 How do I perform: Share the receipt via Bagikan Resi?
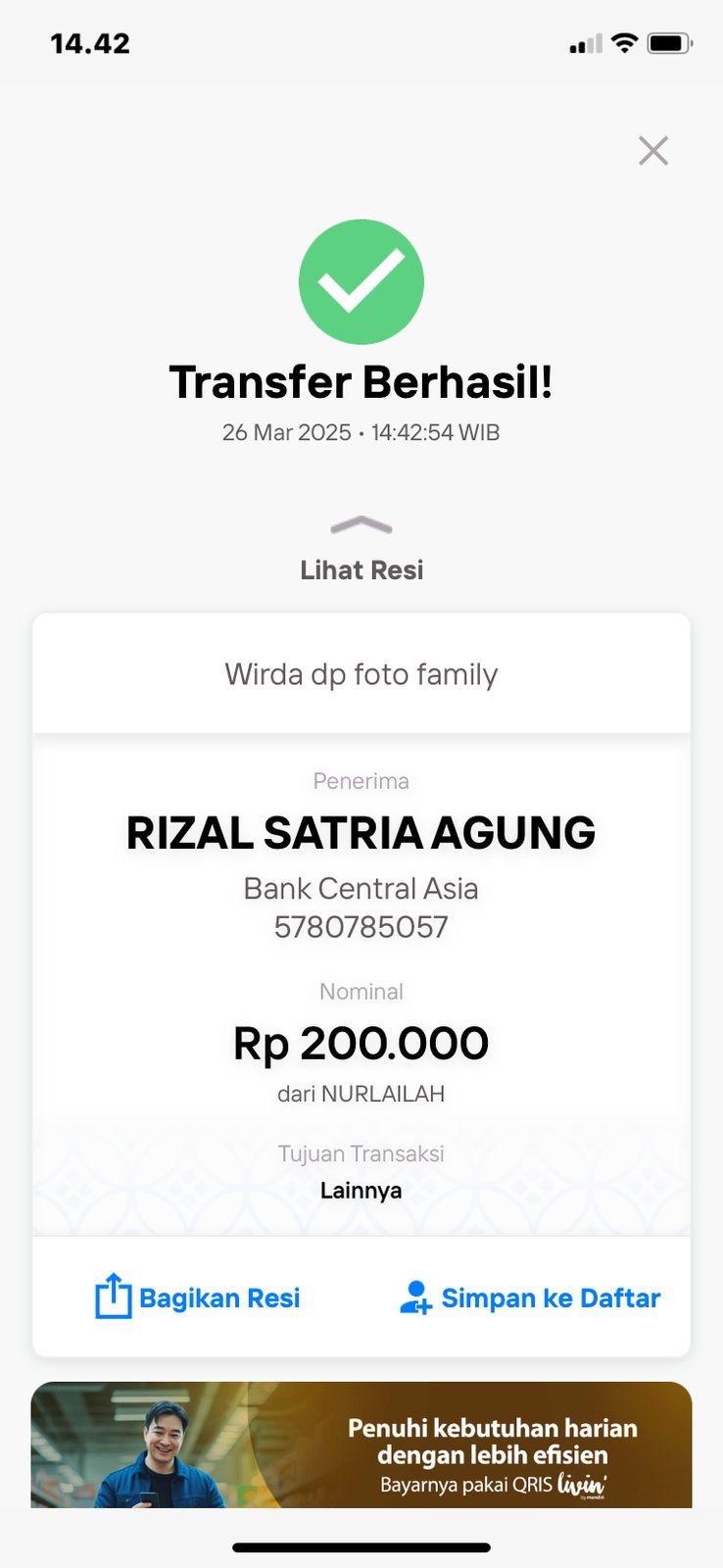point(198,1298)
